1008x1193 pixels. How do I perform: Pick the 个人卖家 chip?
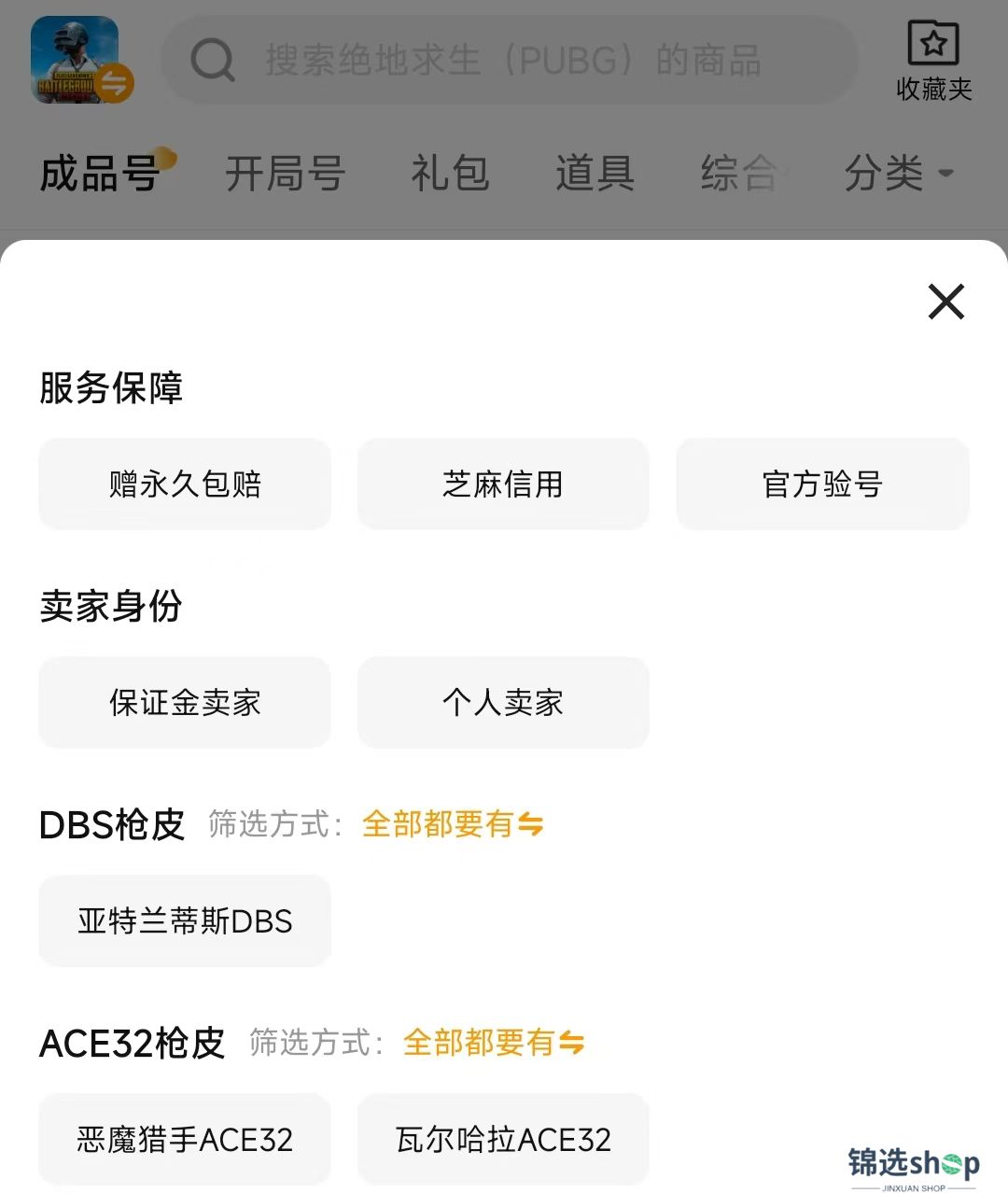pyautogui.click(x=503, y=703)
